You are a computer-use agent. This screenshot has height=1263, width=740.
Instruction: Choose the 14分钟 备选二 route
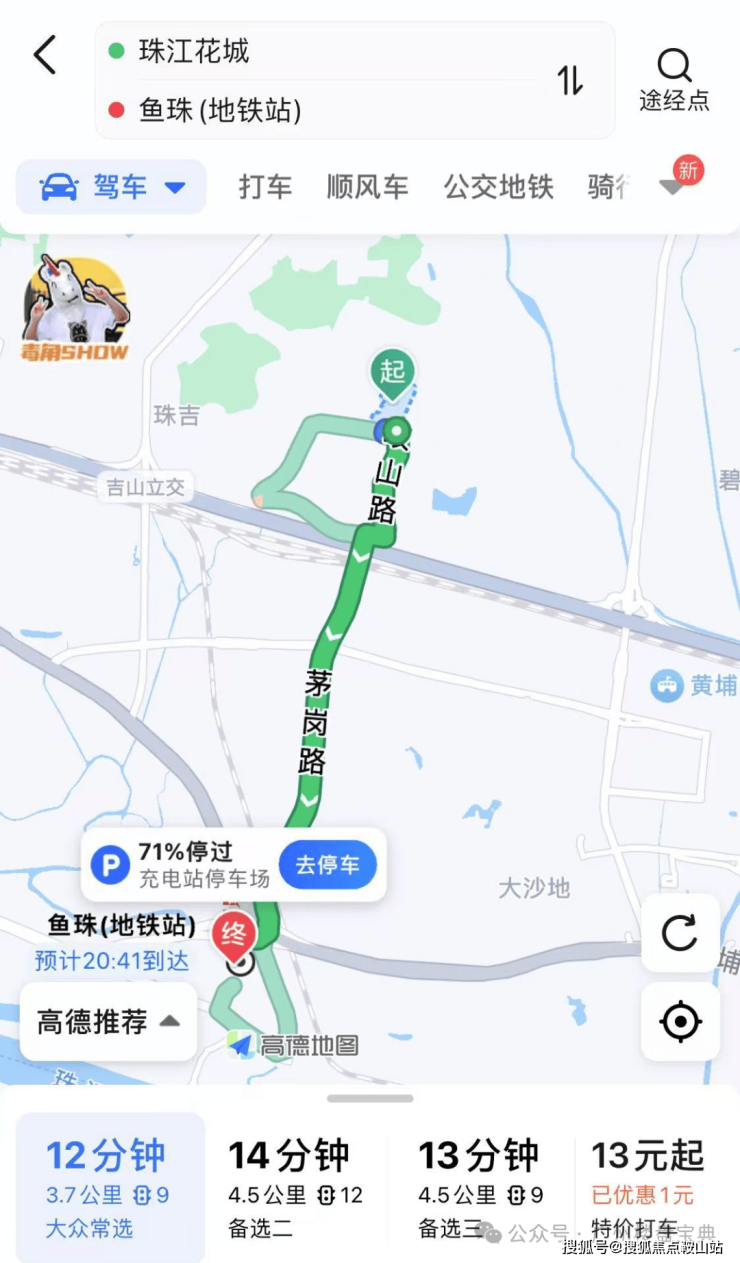294,1186
